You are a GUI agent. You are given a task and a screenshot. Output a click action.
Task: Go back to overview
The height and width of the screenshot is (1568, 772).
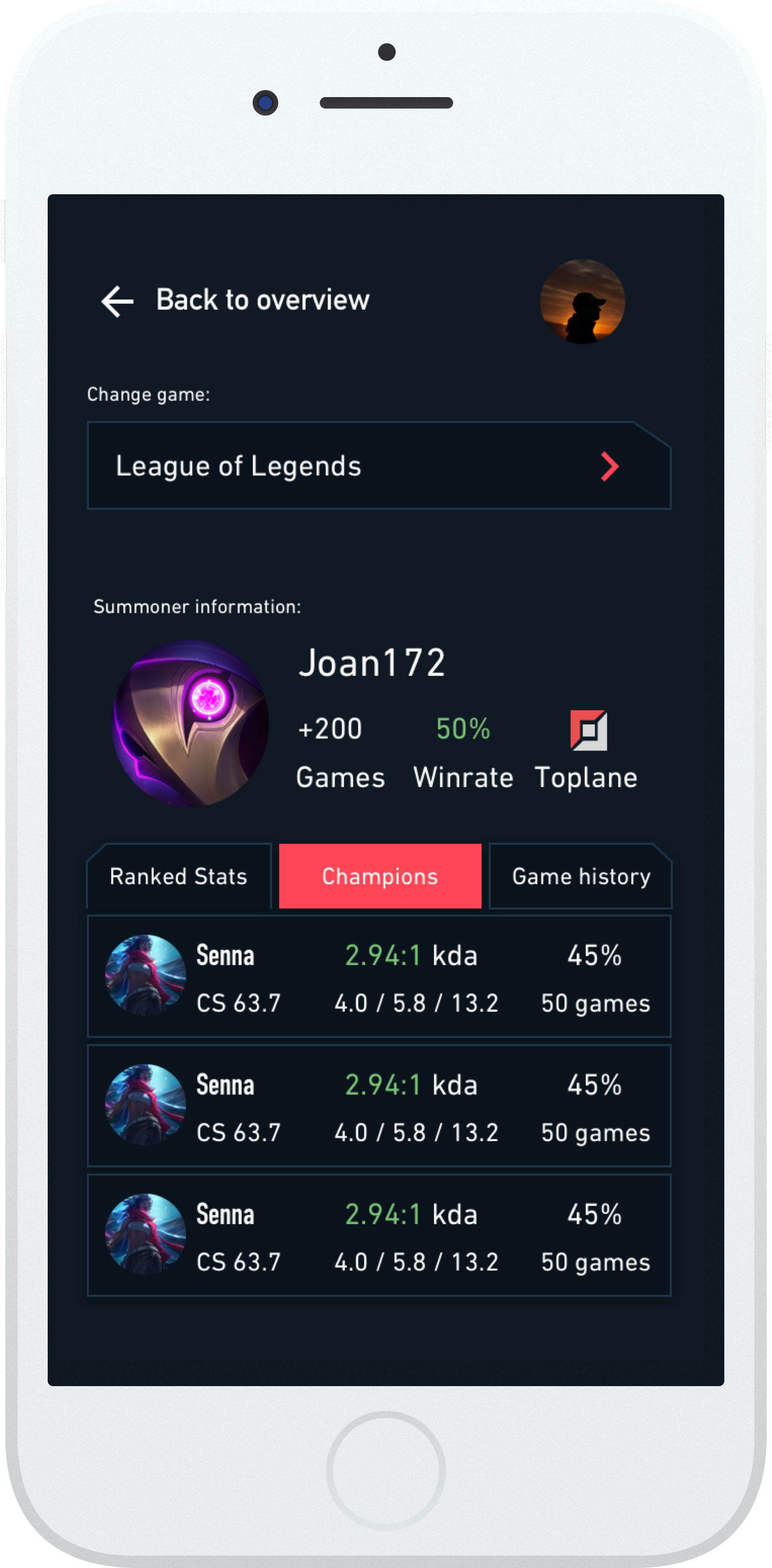click(235, 301)
